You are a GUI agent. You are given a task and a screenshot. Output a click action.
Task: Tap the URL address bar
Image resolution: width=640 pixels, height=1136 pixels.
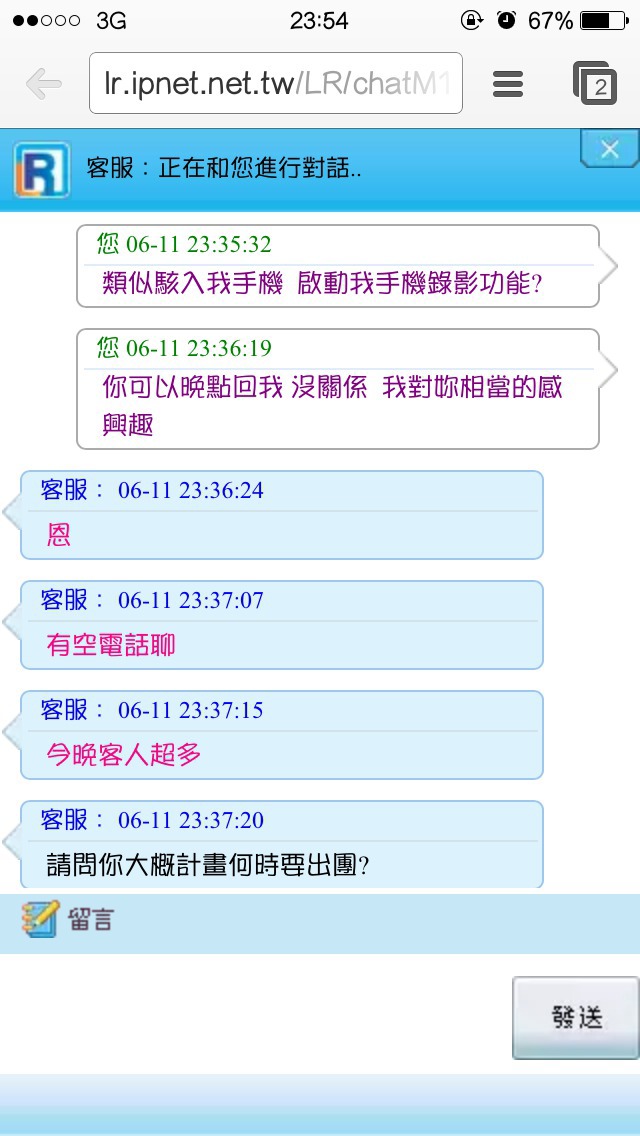pos(275,83)
